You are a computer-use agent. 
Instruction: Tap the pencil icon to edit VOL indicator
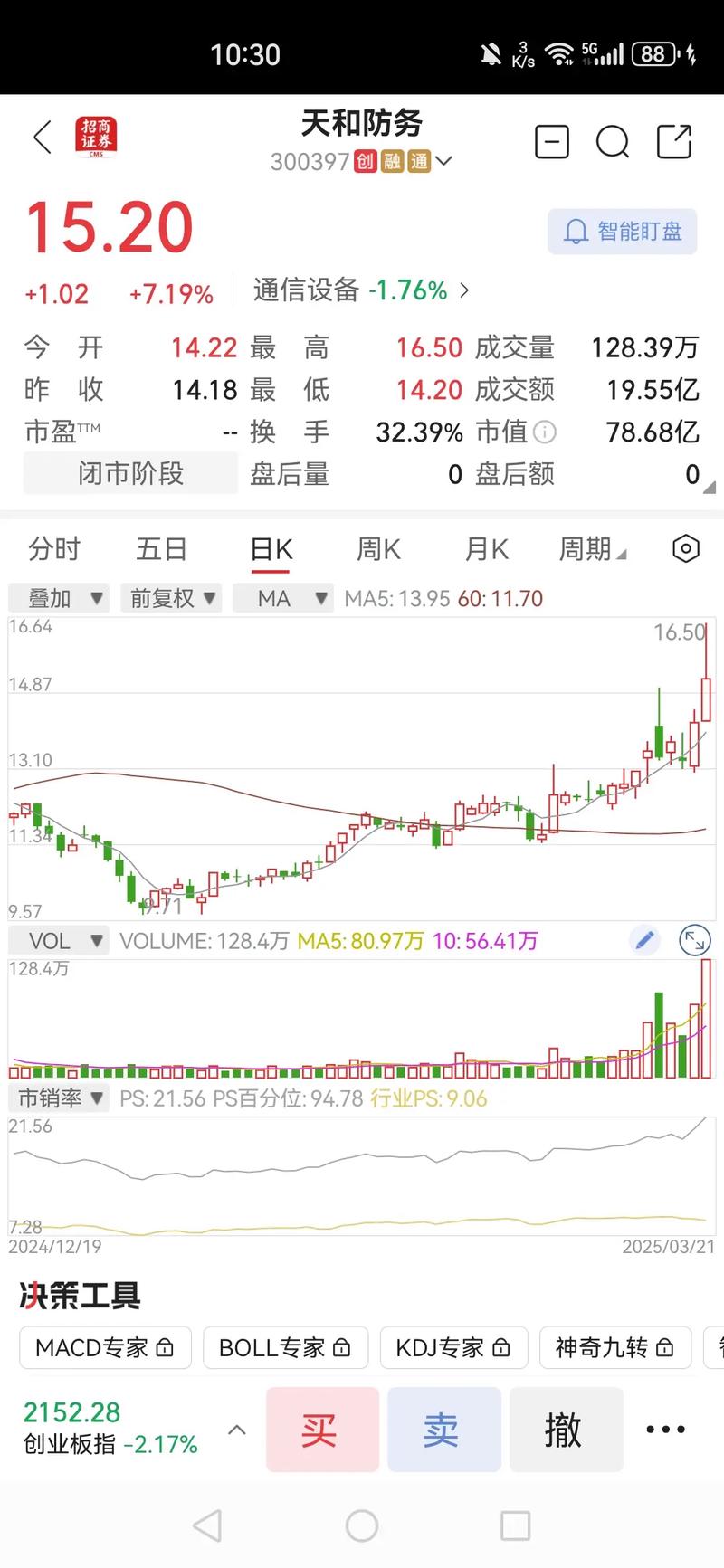click(x=644, y=941)
